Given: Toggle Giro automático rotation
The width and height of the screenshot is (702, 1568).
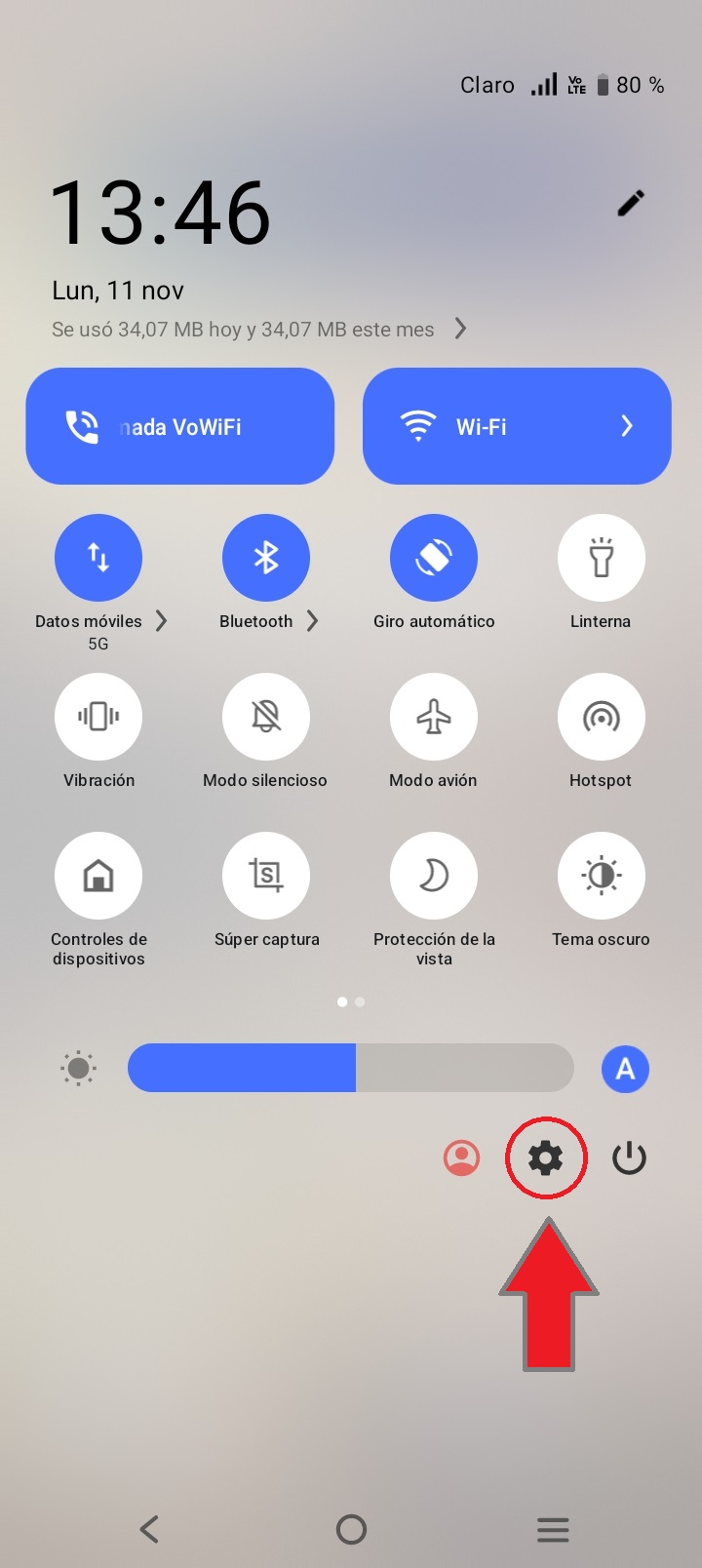Looking at the screenshot, I should tap(434, 558).
